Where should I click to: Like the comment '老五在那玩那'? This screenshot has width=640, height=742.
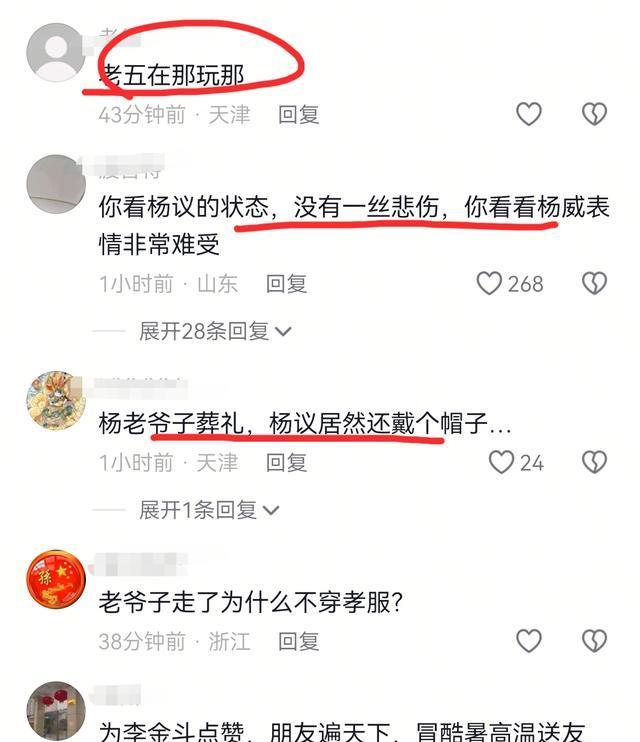tap(528, 114)
